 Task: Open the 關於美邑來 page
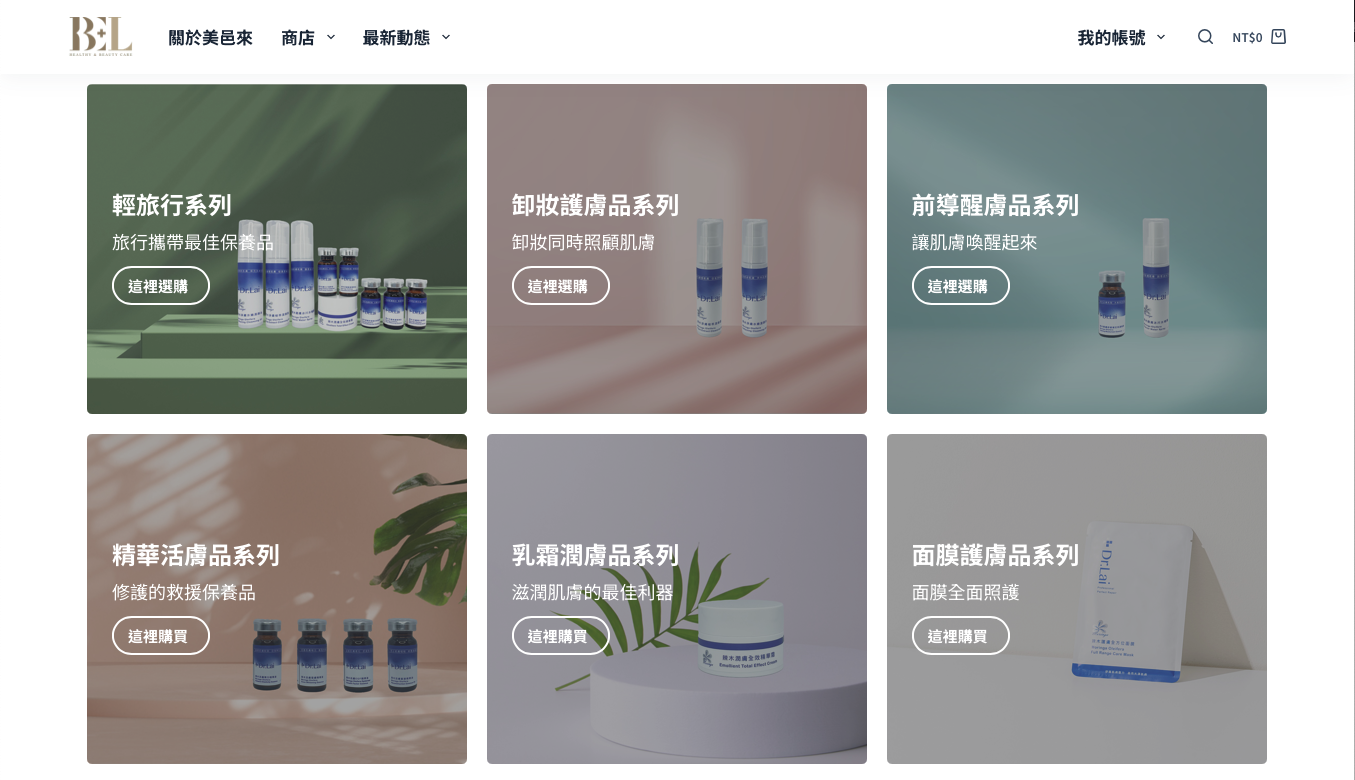point(210,37)
